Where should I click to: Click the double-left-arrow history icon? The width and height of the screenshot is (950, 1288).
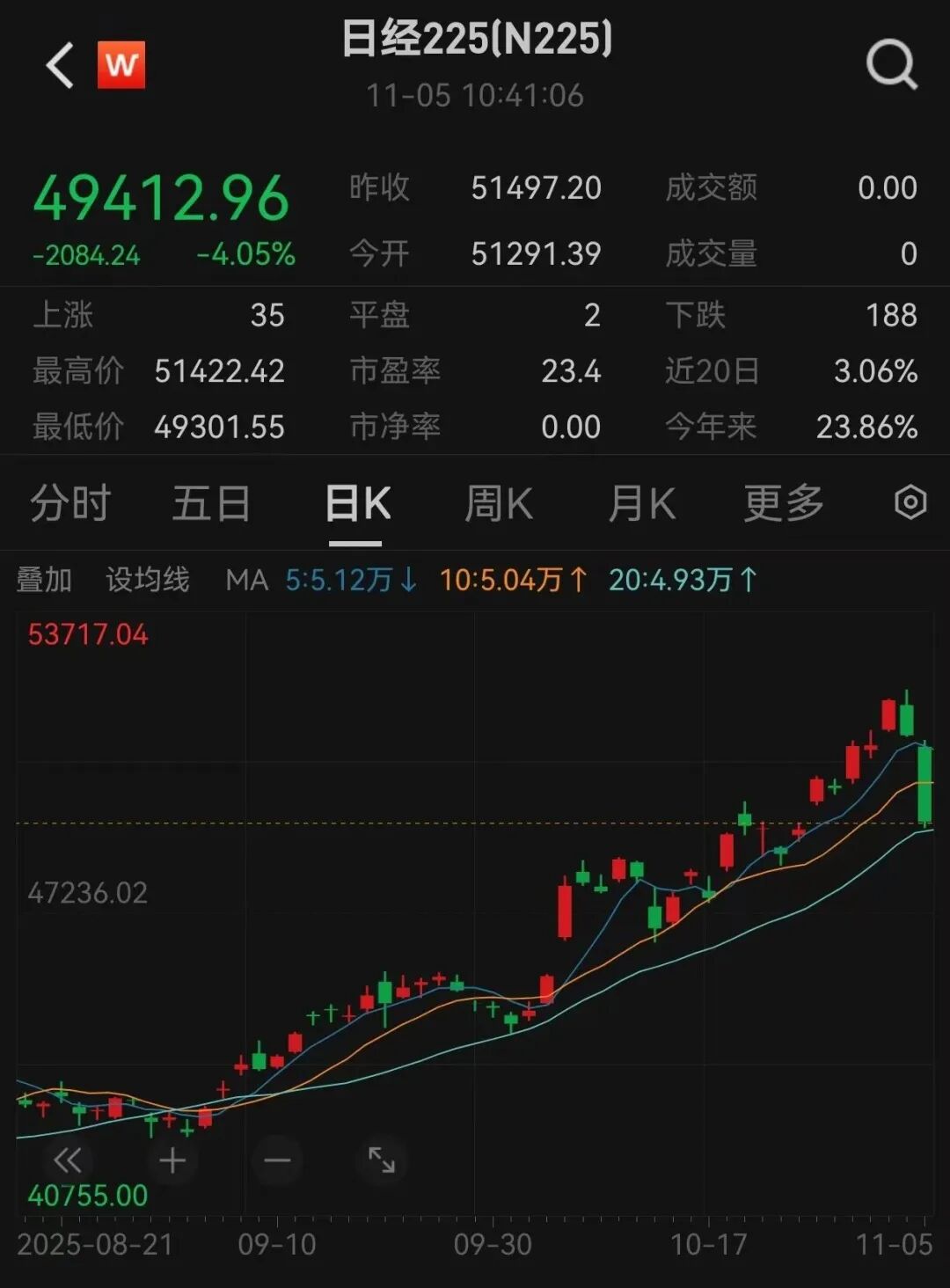pos(69,1160)
